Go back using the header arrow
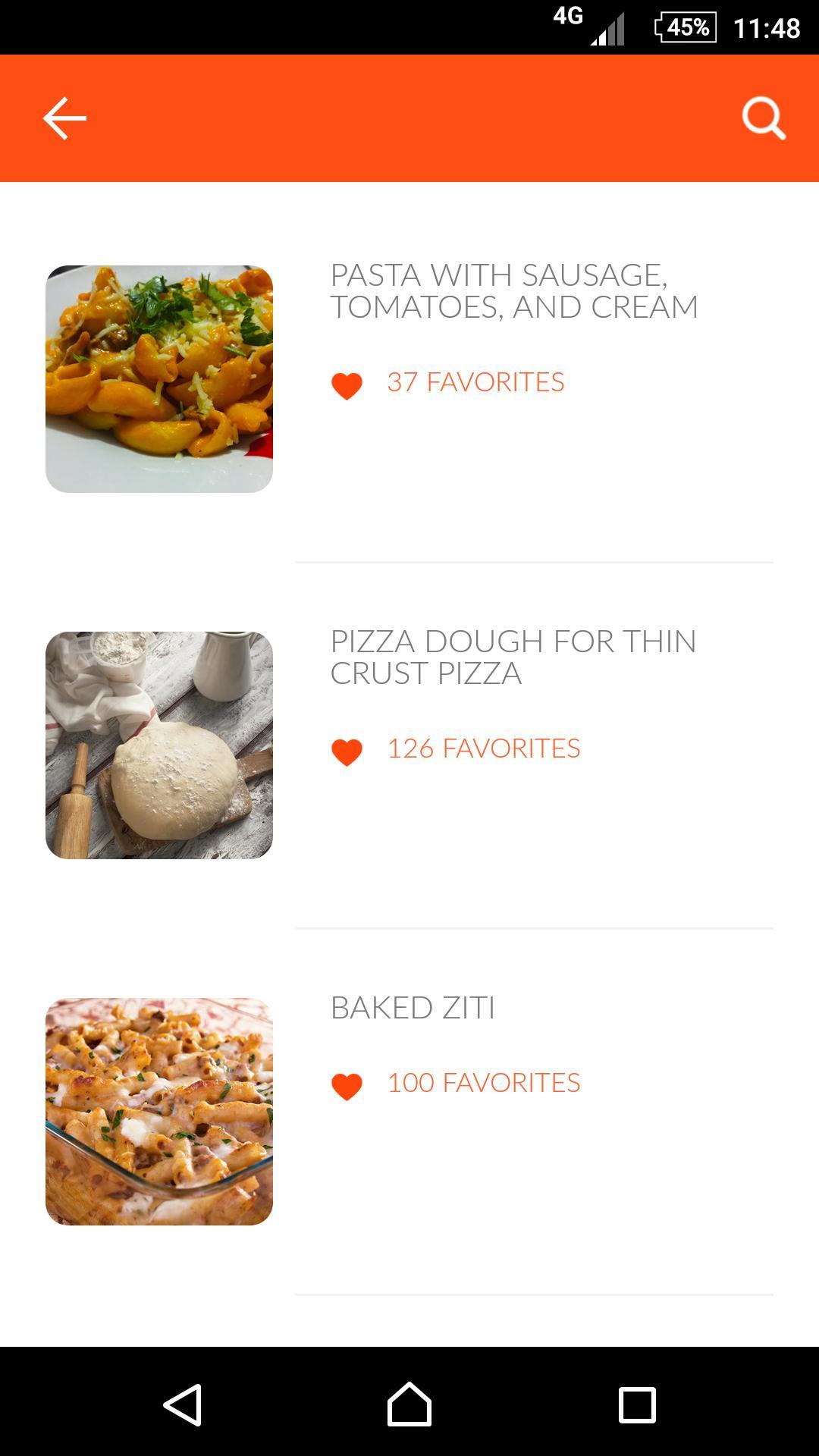 pos(64,118)
